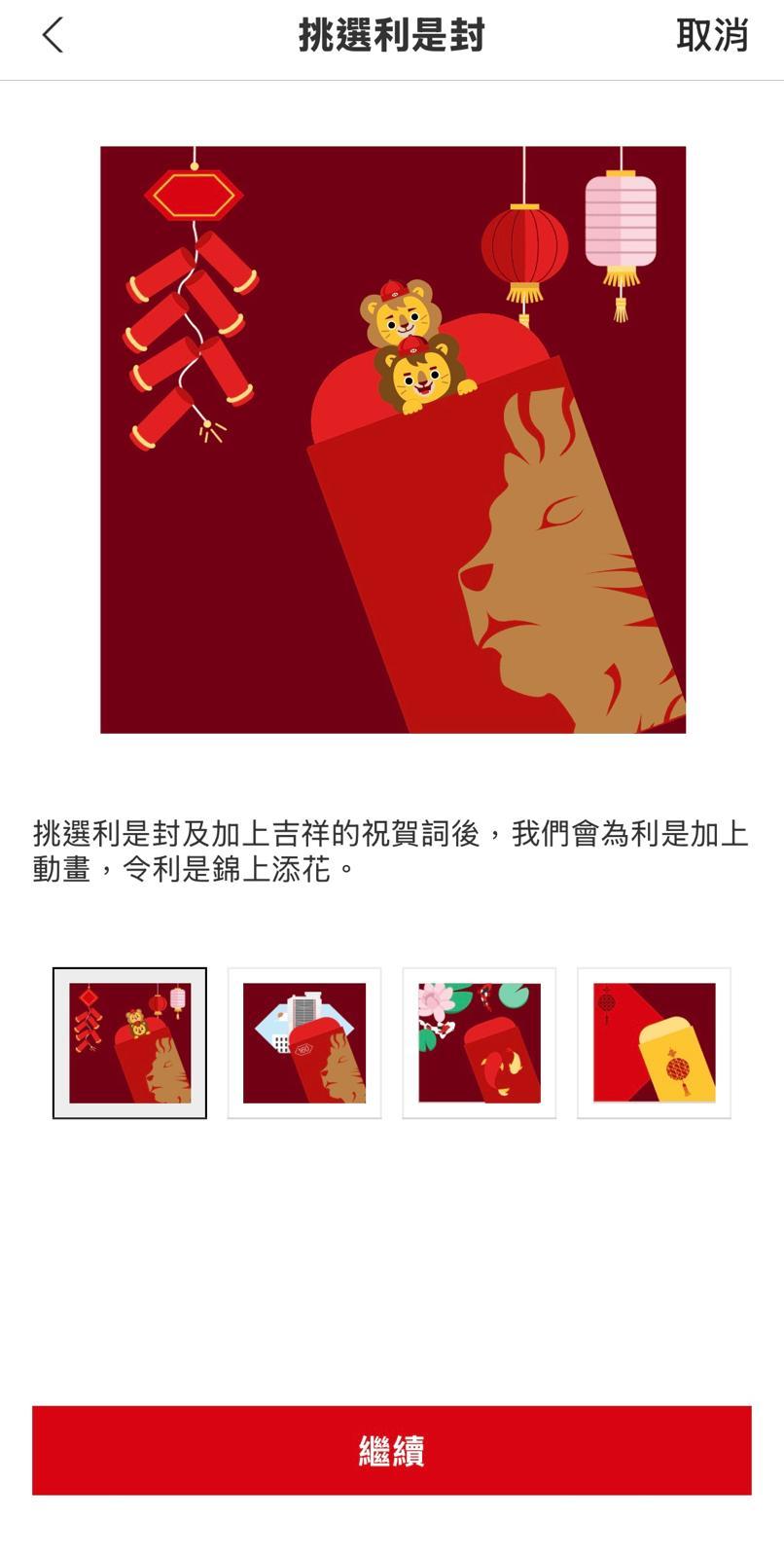Select the firecracker and lion cubs envelope

pos(129,1042)
